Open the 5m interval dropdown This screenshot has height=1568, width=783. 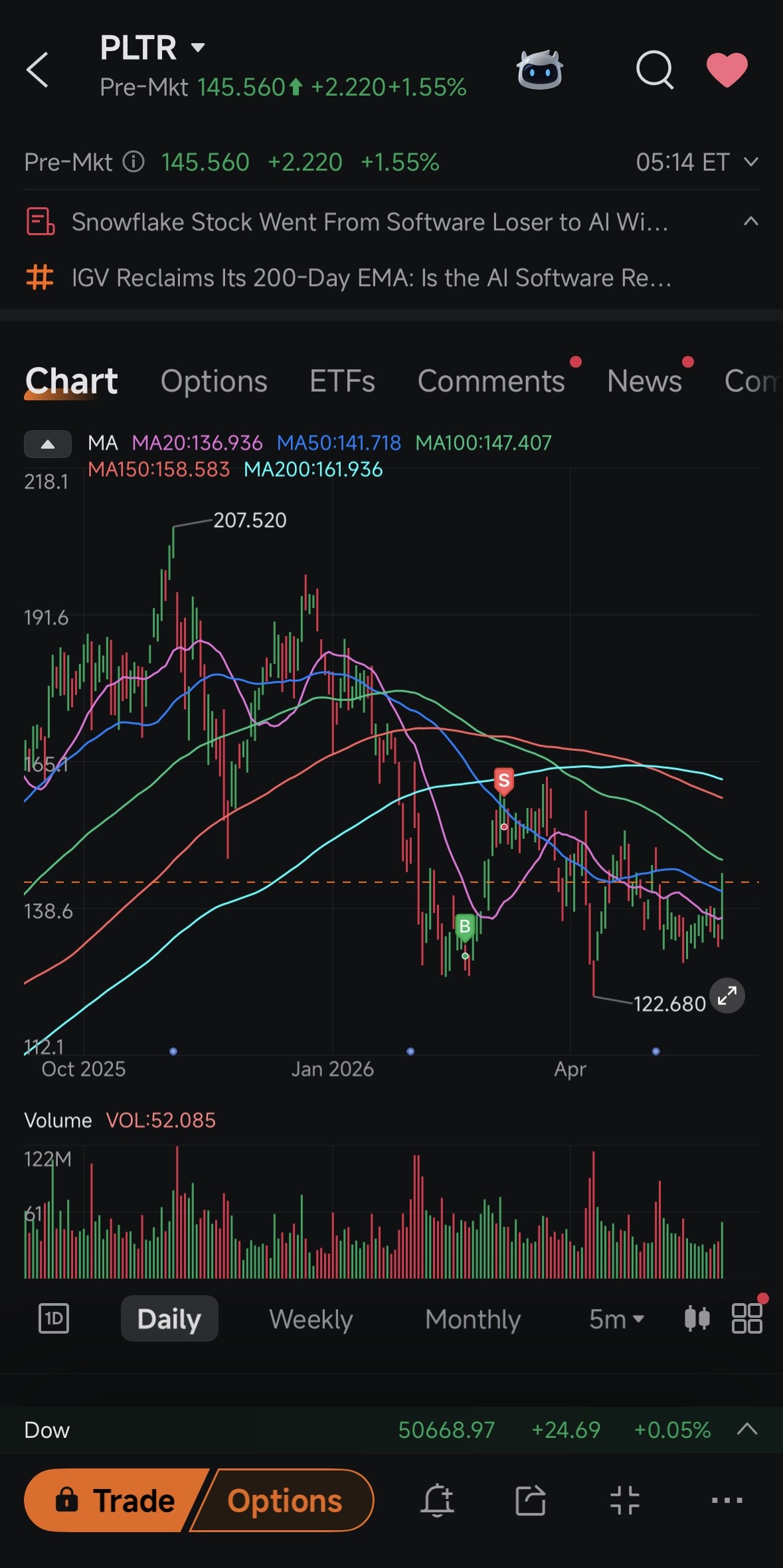coord(617,1319)
